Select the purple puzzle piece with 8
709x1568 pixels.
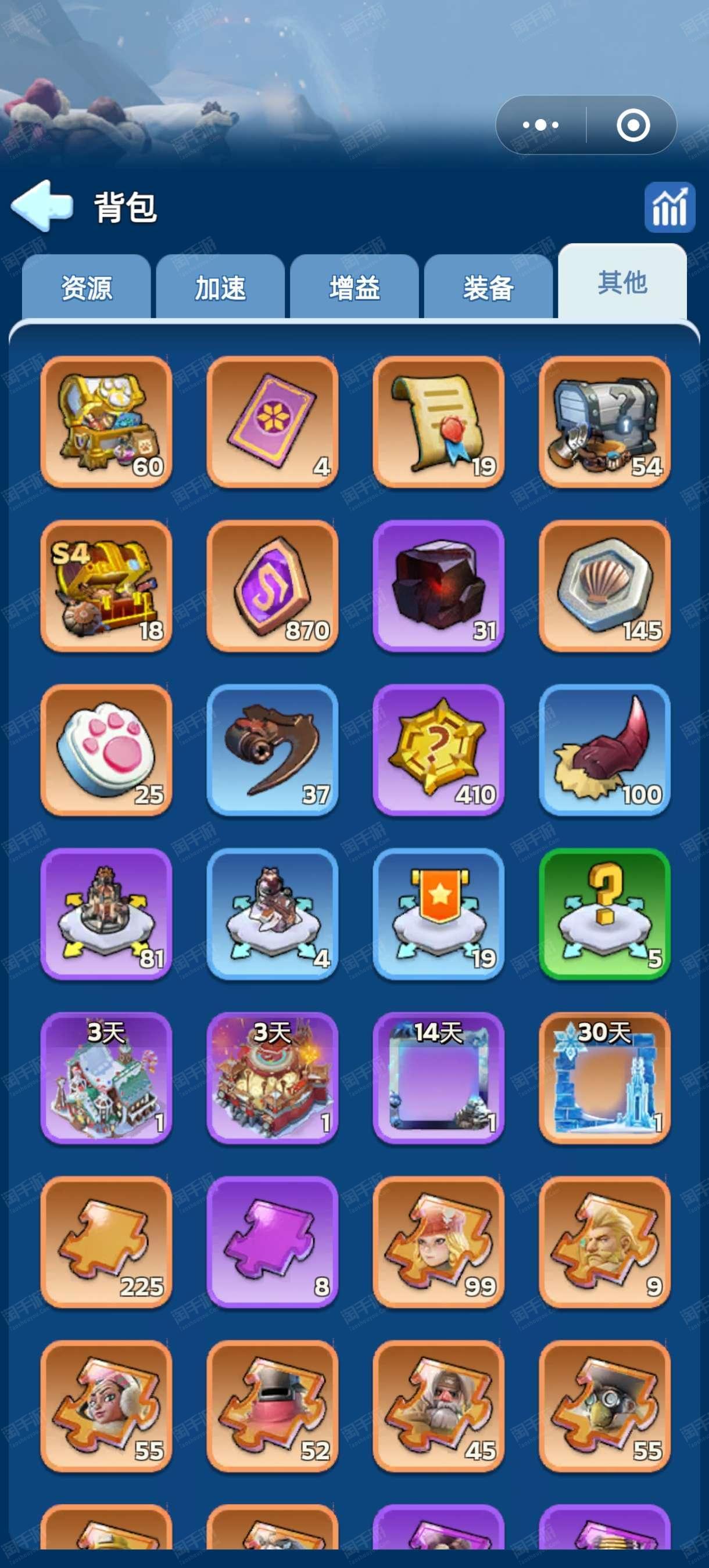pos(273,1242)
